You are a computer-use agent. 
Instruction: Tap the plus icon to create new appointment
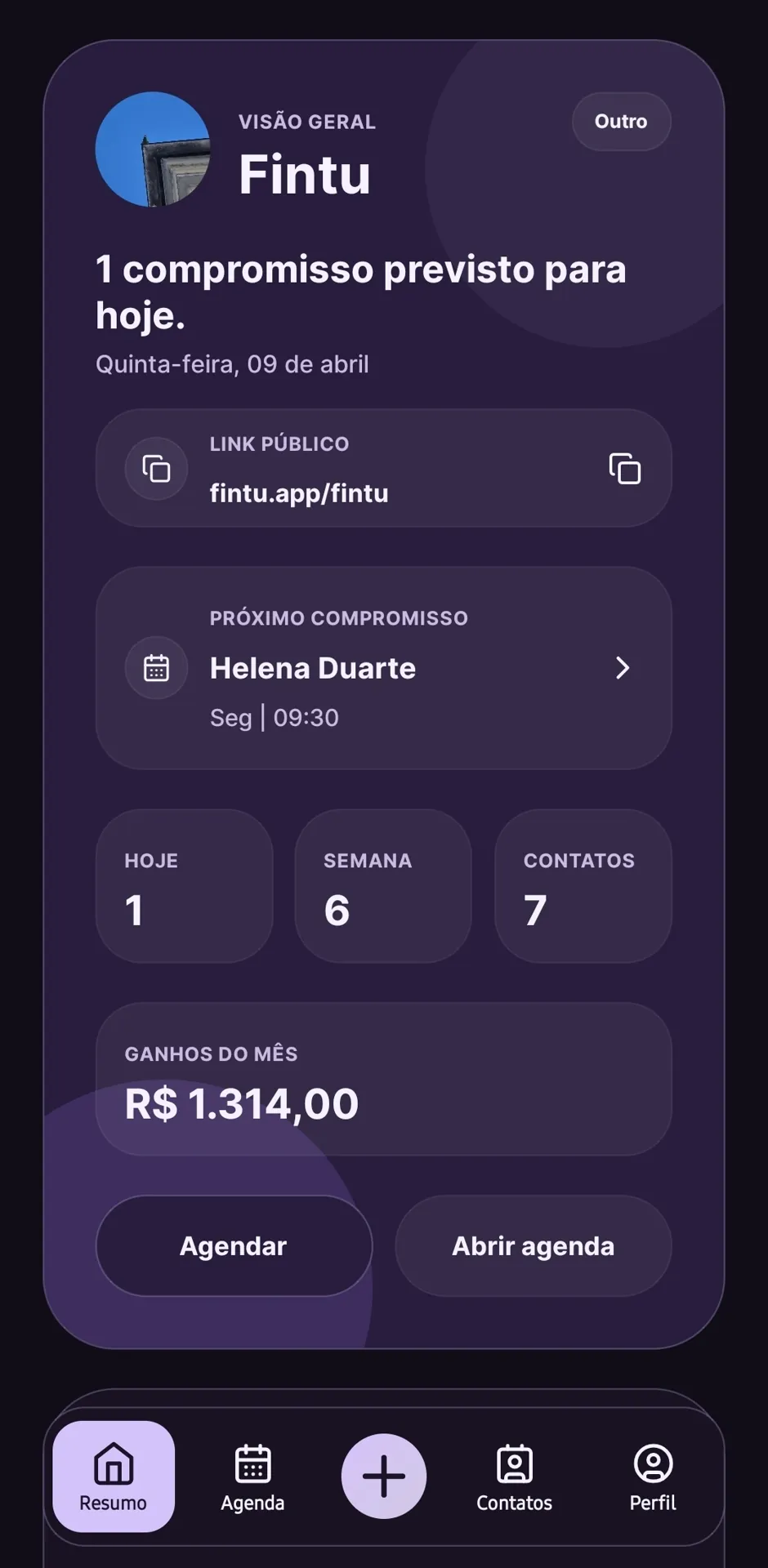click(383, 1477)
